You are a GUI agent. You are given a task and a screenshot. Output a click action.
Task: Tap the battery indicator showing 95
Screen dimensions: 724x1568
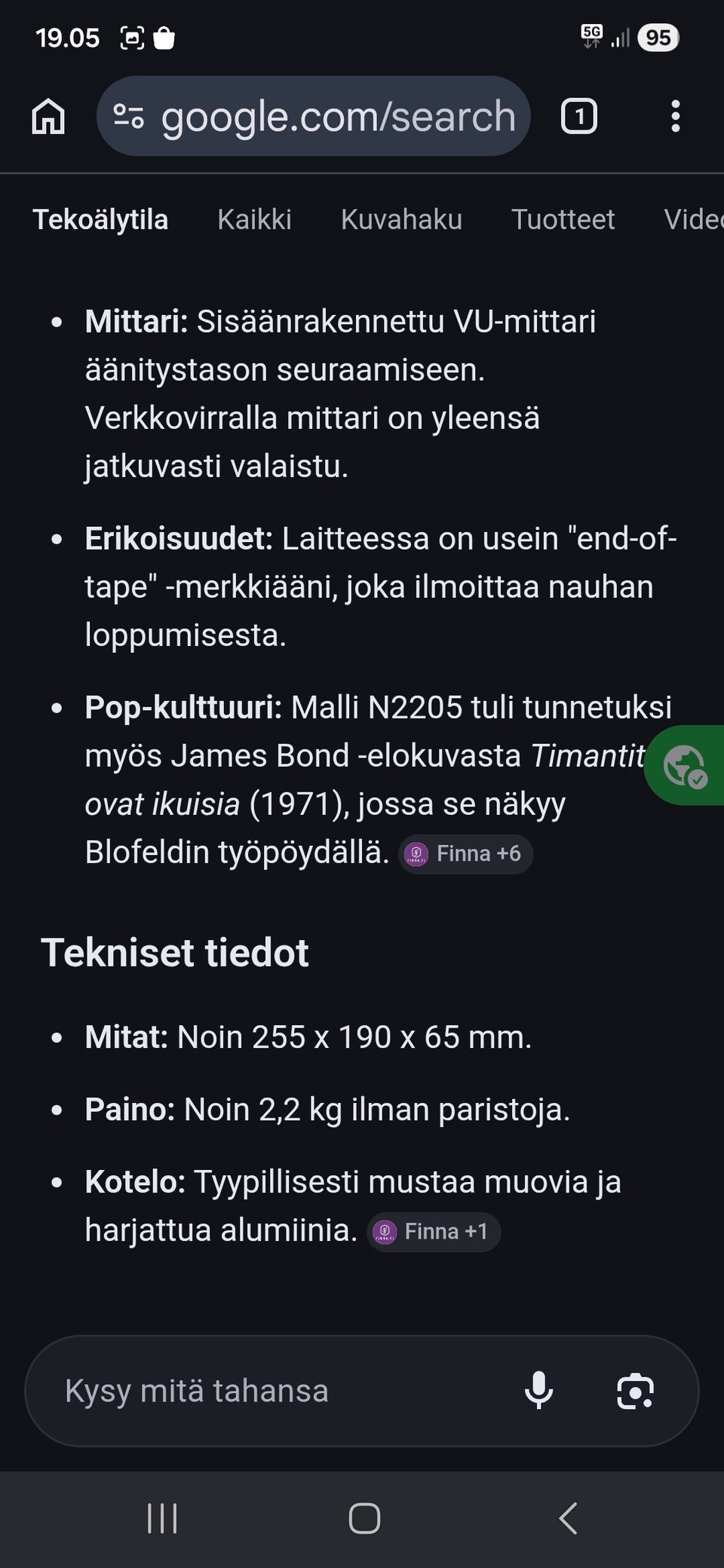pyautogui.click(x=657, y=37)
